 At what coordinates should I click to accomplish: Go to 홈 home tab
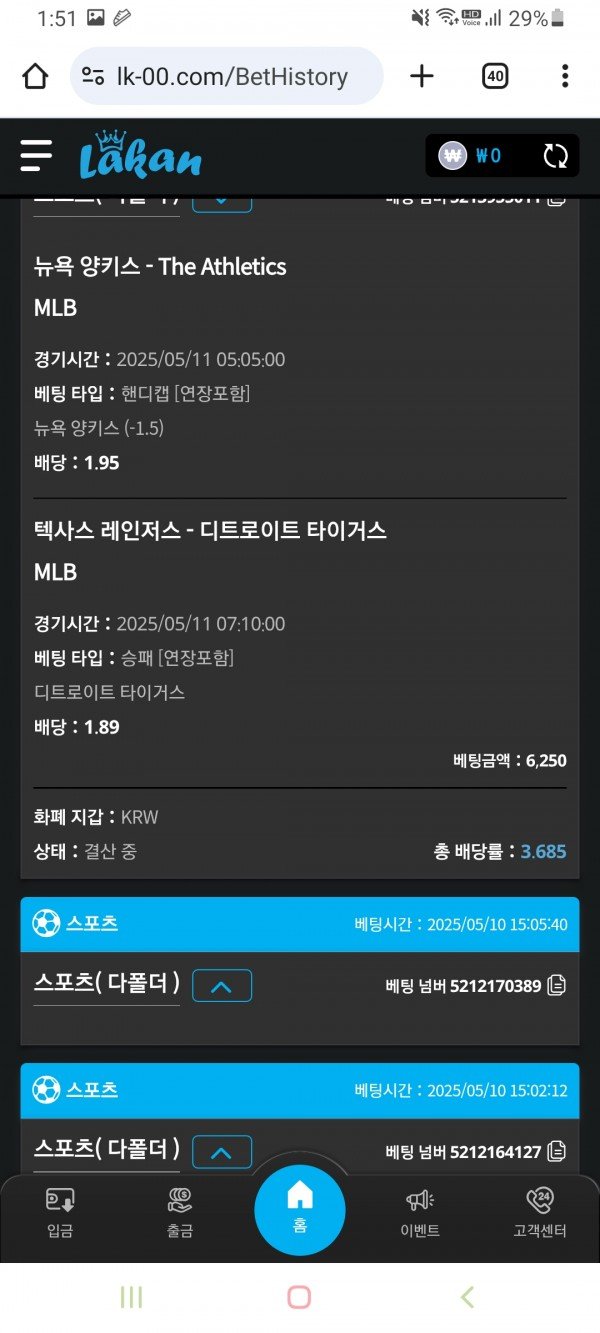300,1208
